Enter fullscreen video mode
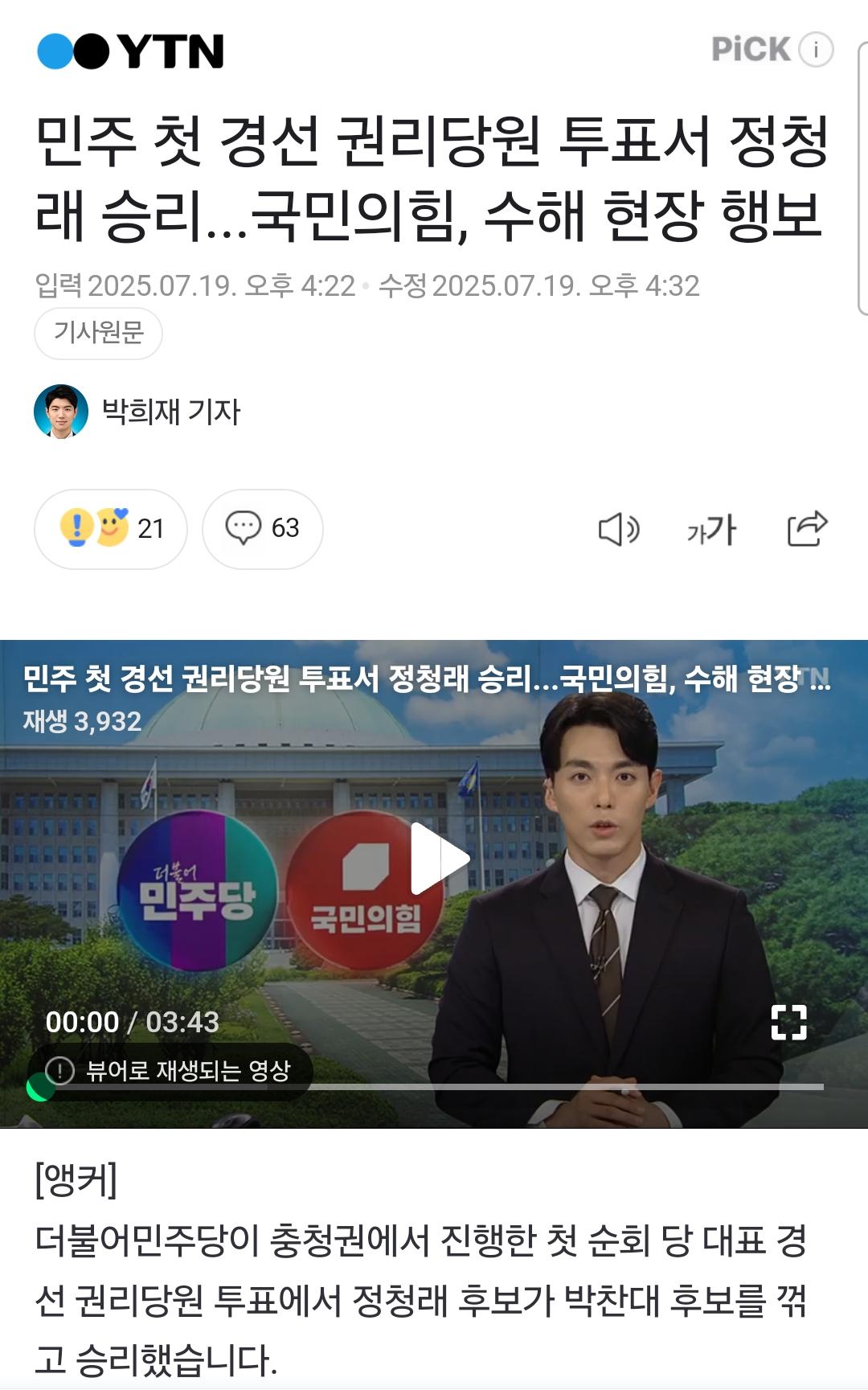Screen dimensions: 868x1390 (x=788, y=1022)
